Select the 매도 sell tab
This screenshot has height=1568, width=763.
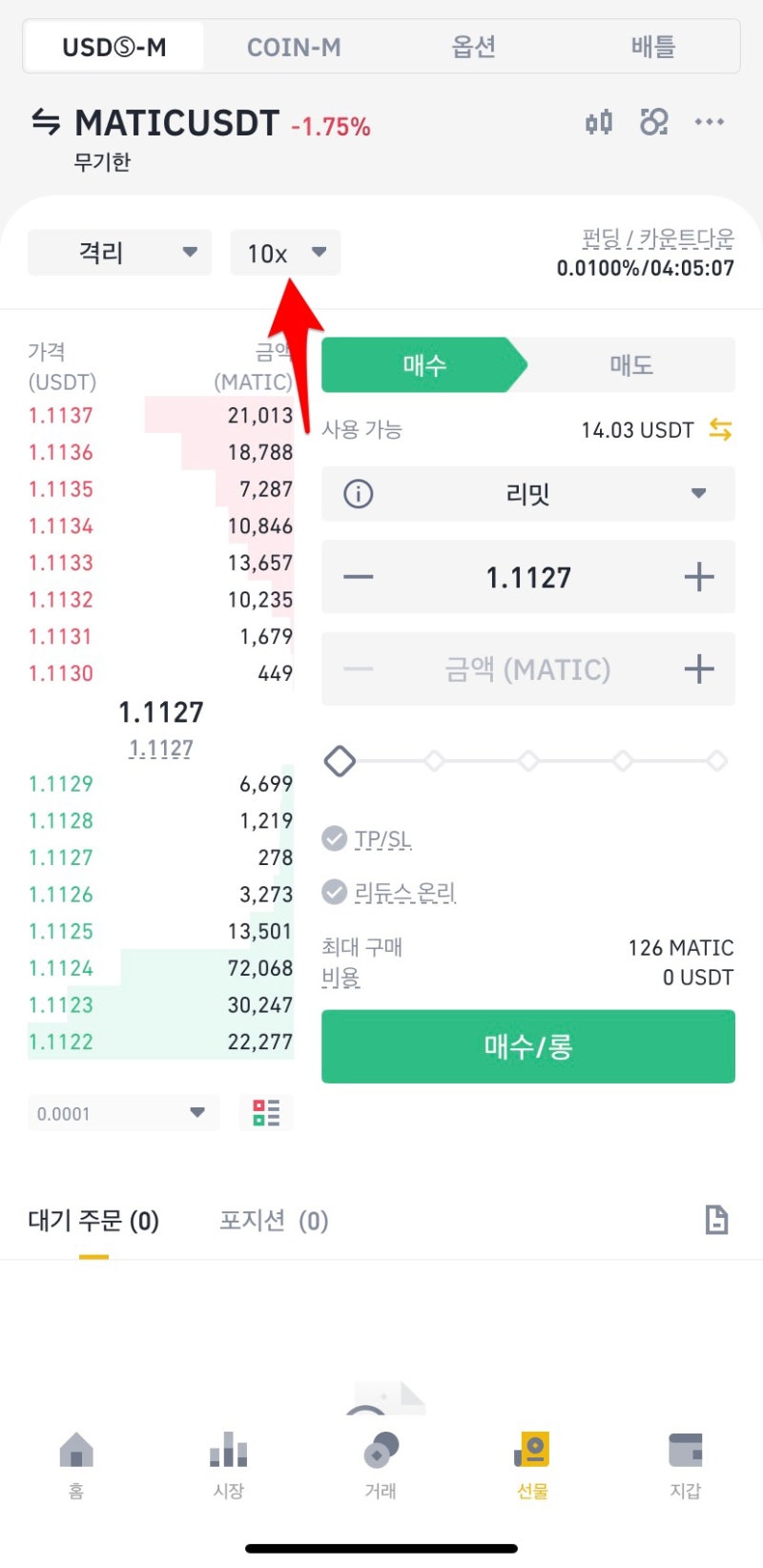631,364
